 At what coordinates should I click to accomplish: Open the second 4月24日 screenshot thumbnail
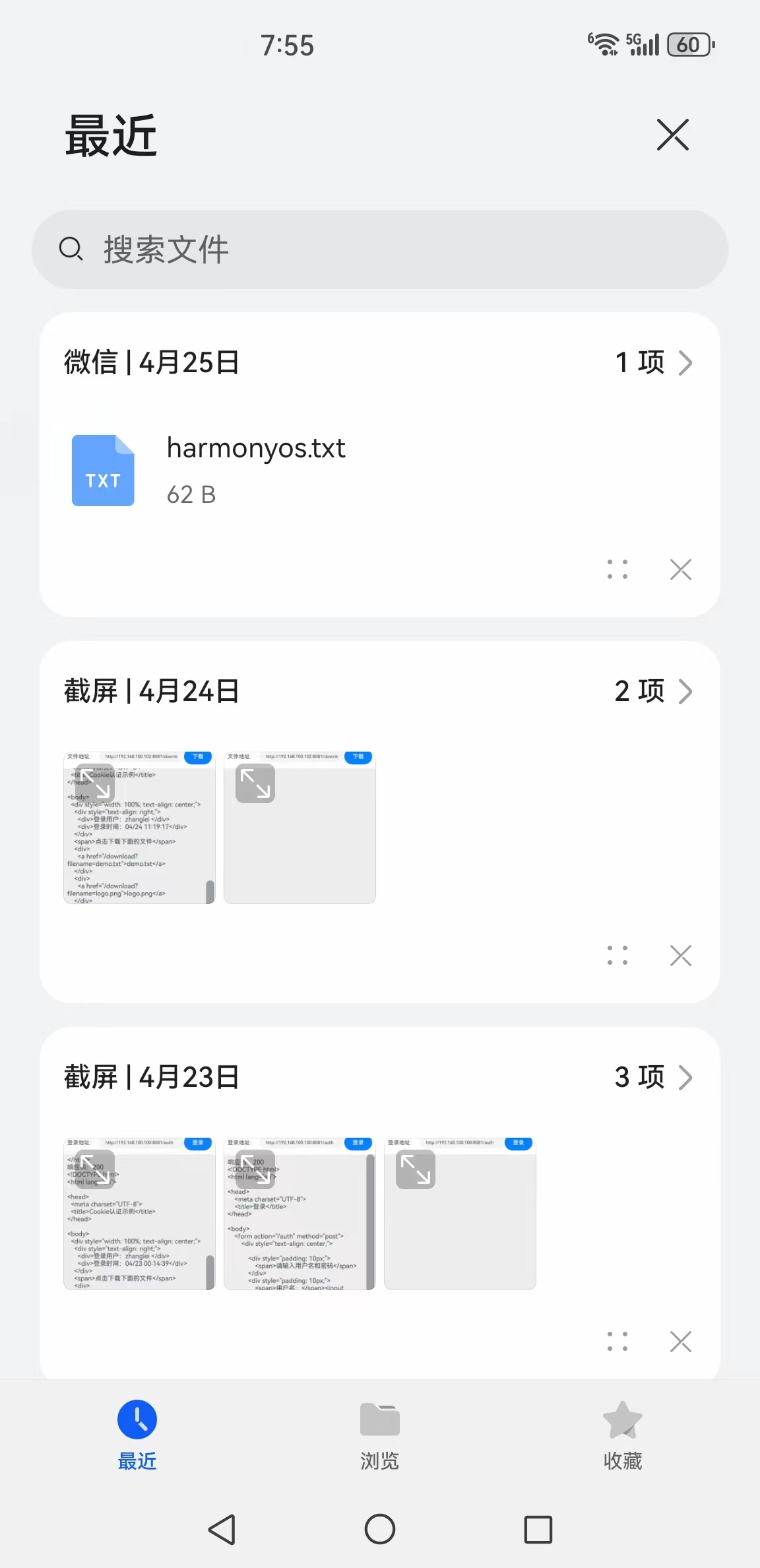tap(300, 827)
